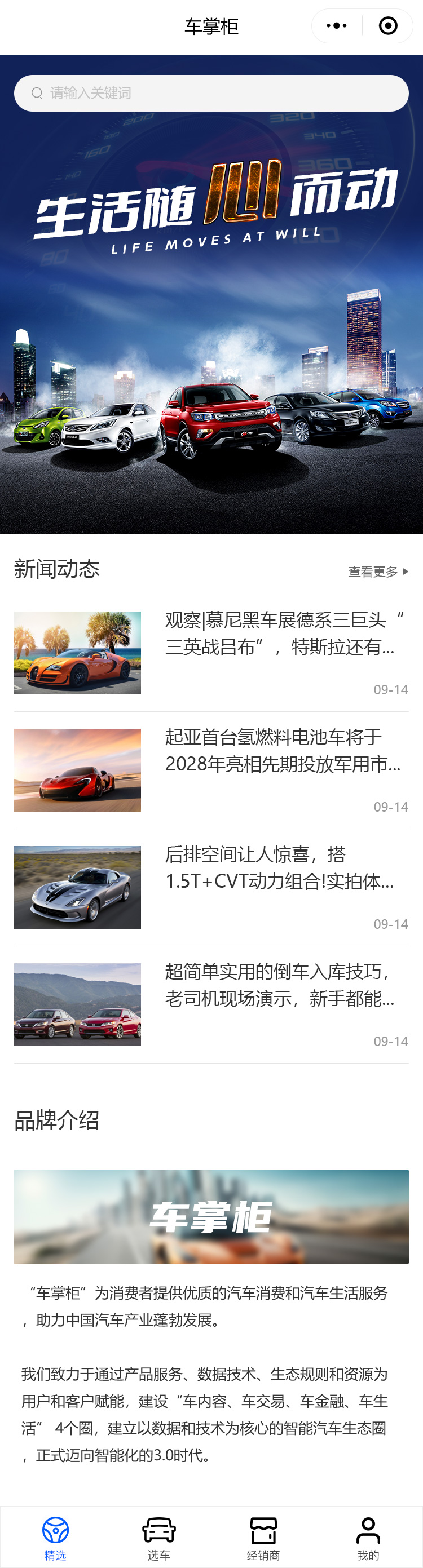Open the 经销商 tab
This screenshot has width=423, height=1568.
(x=263, y=1538)
